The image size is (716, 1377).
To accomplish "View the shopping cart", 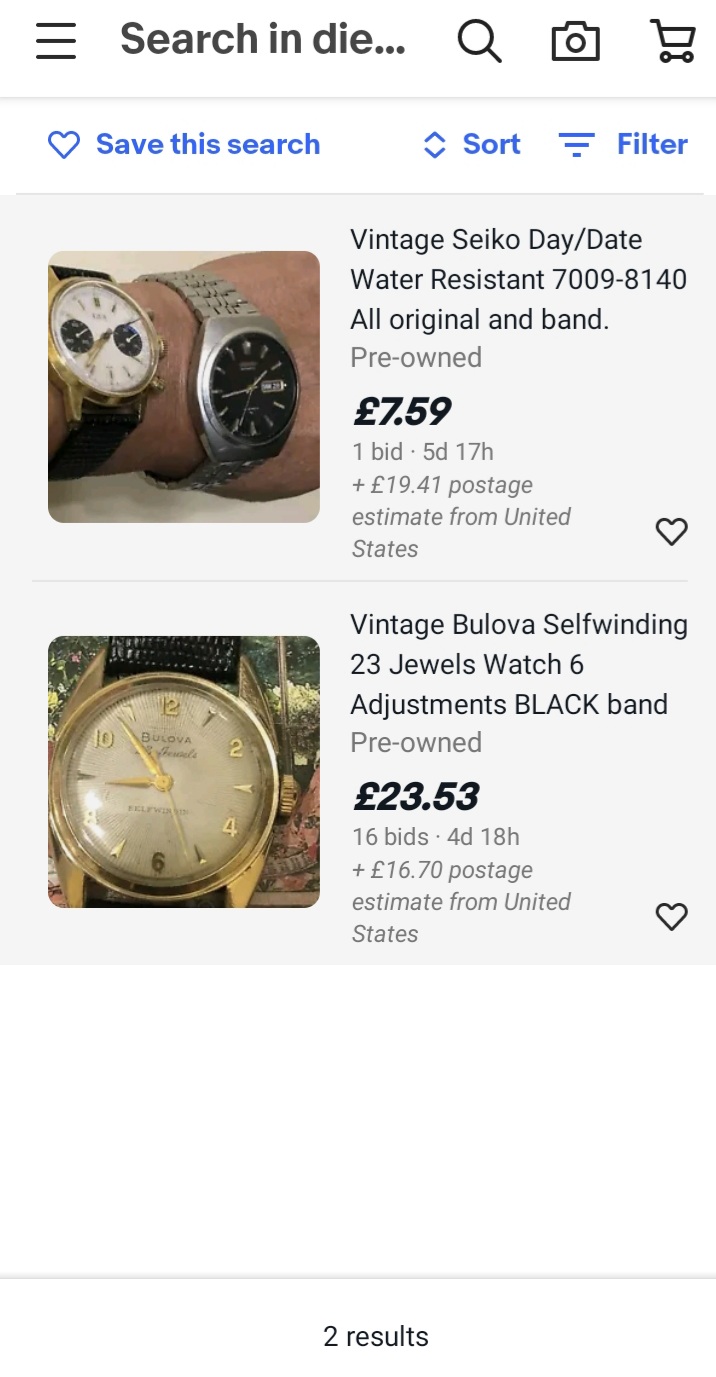I will click(x=672, y=41).
